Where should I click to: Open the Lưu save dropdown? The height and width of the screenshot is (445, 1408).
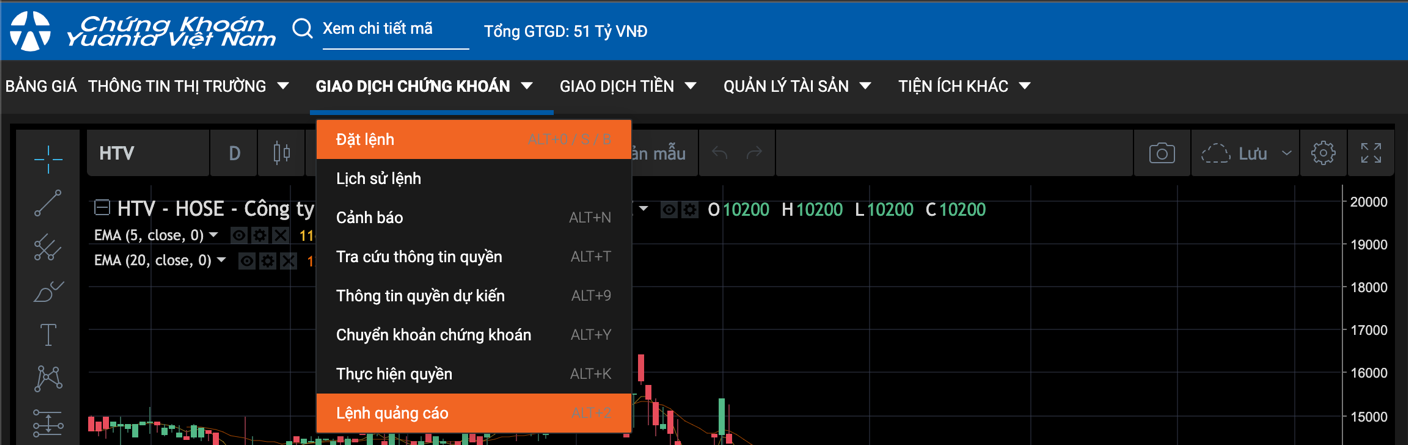click(1286, 153)
